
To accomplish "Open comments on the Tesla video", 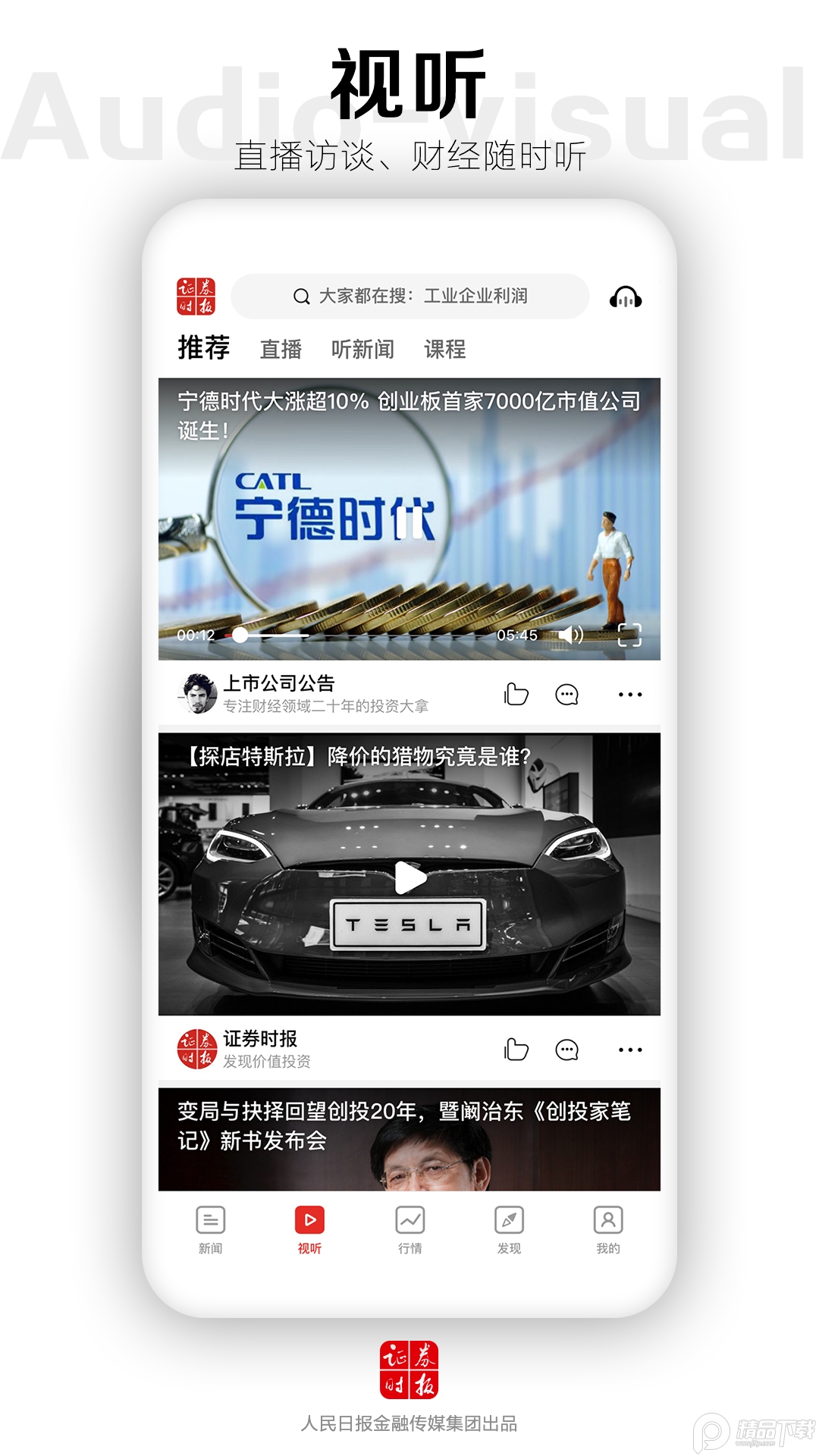I will [x=566, y=1050].
